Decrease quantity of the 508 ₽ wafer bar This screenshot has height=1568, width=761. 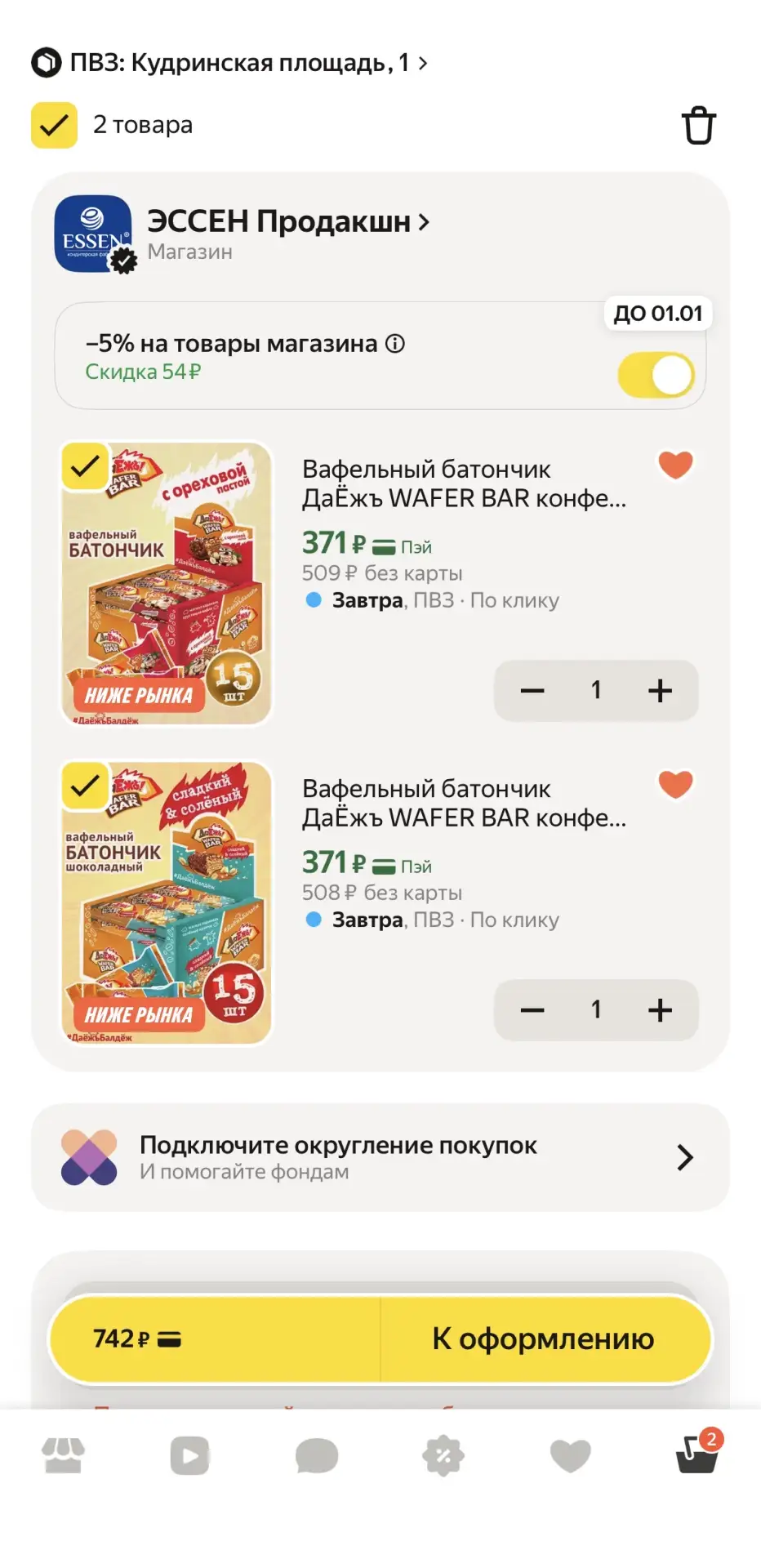coord(532,1010)
